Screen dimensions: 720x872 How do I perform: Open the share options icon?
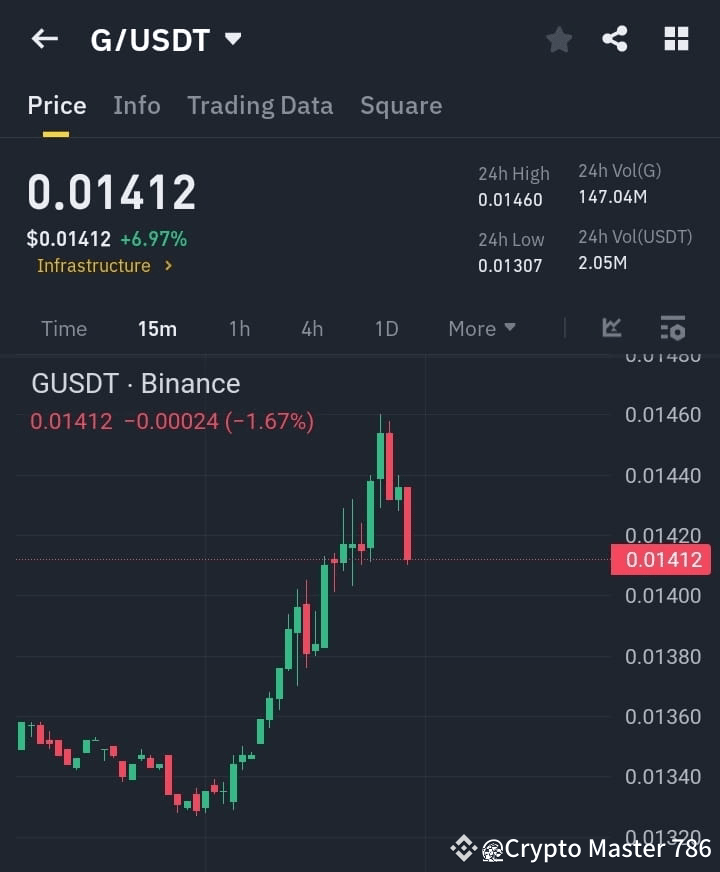coord(616,39)
